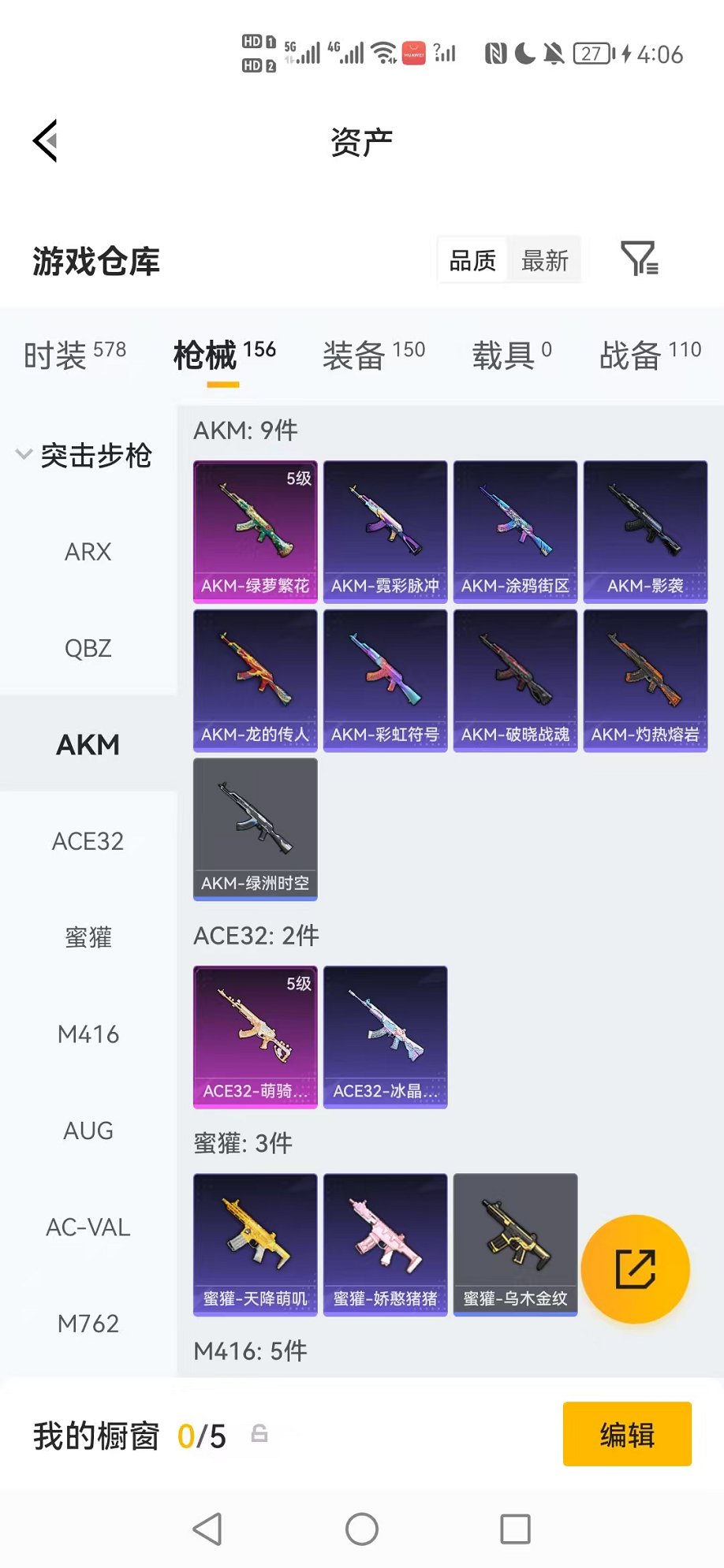Image resolution: width=724 pixels, height=1568 pixels.
Task: Open the ACE32 sidebar category
Action: [x=88, y=841]
